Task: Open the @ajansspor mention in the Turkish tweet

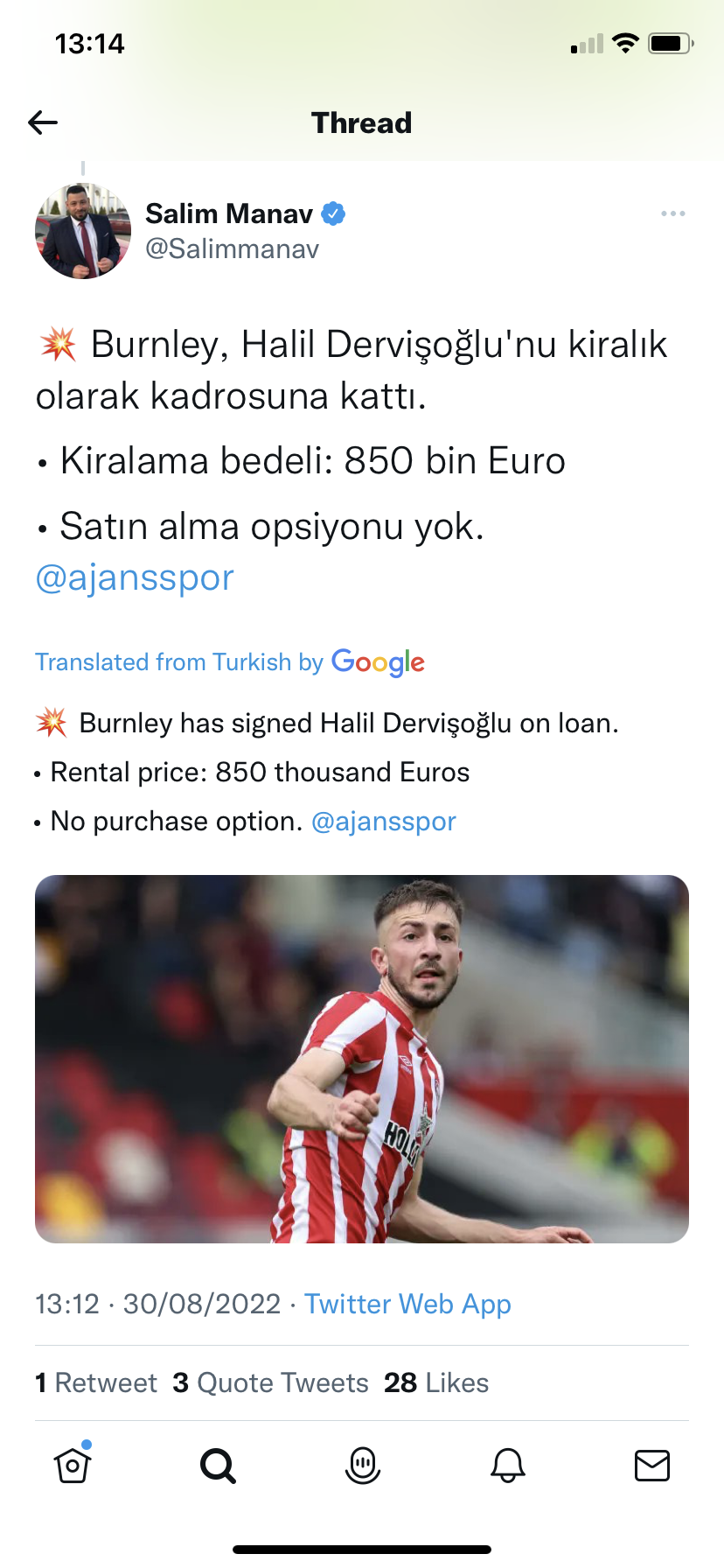Action: pyautogui.click(x=135, y=577)
